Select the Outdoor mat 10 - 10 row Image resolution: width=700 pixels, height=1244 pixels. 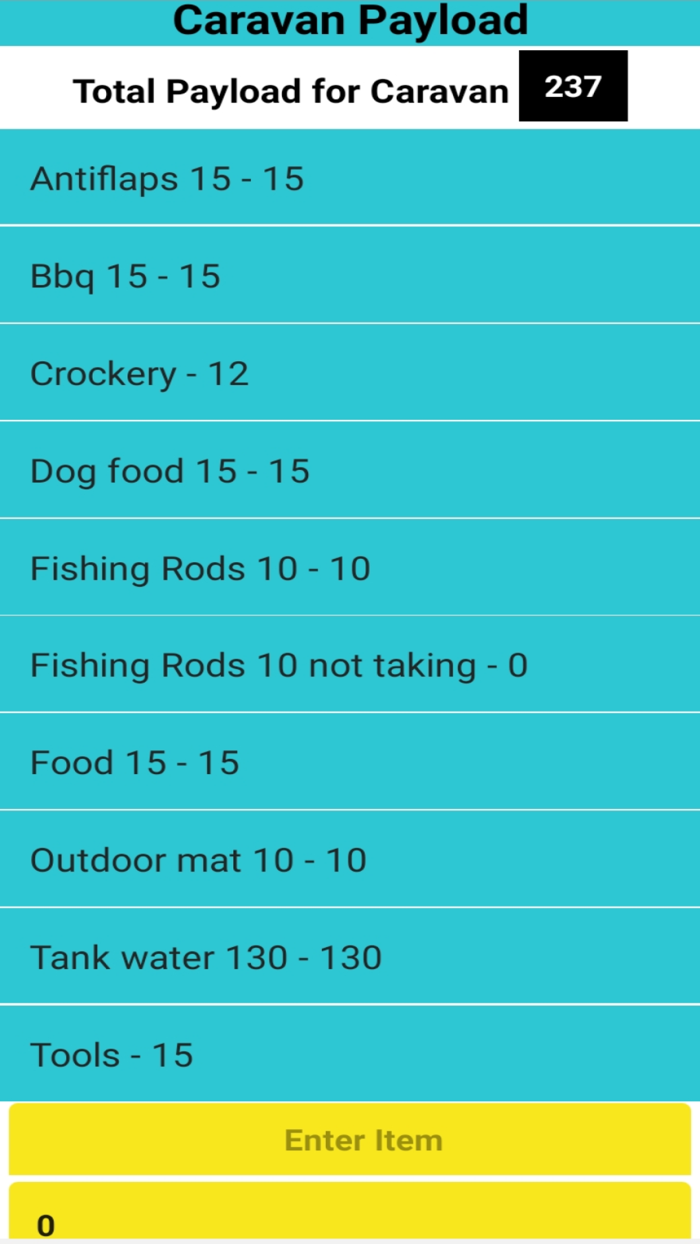pyautogui.click(x=350, y=859)
